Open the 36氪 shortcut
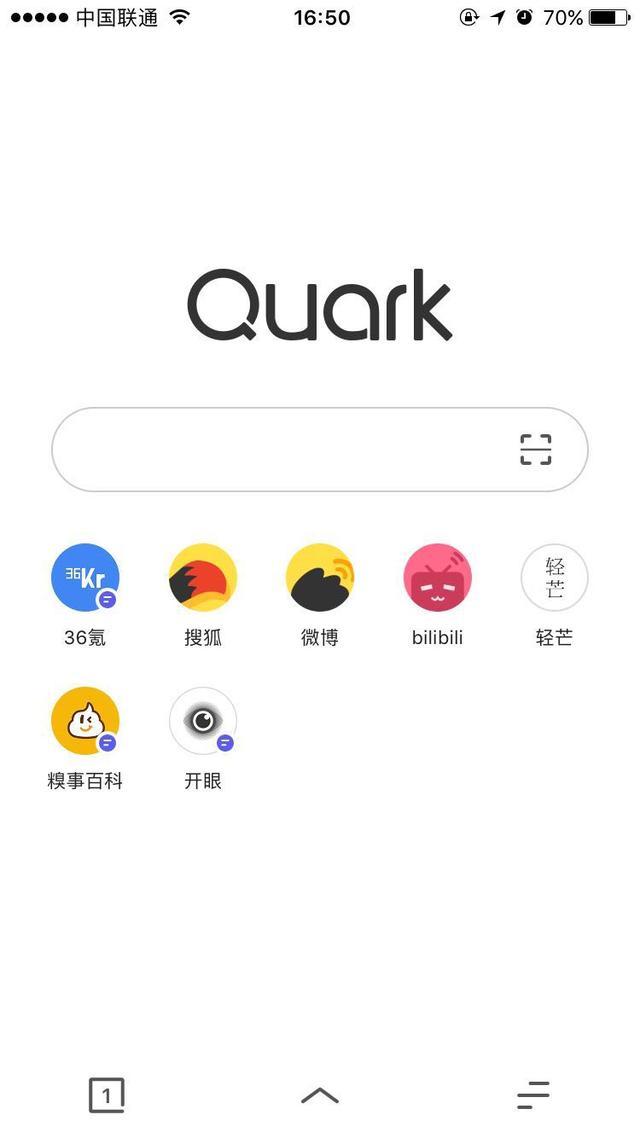Image resolution: width=640 pixels, height=1138 pixels. tap(85, 578)
